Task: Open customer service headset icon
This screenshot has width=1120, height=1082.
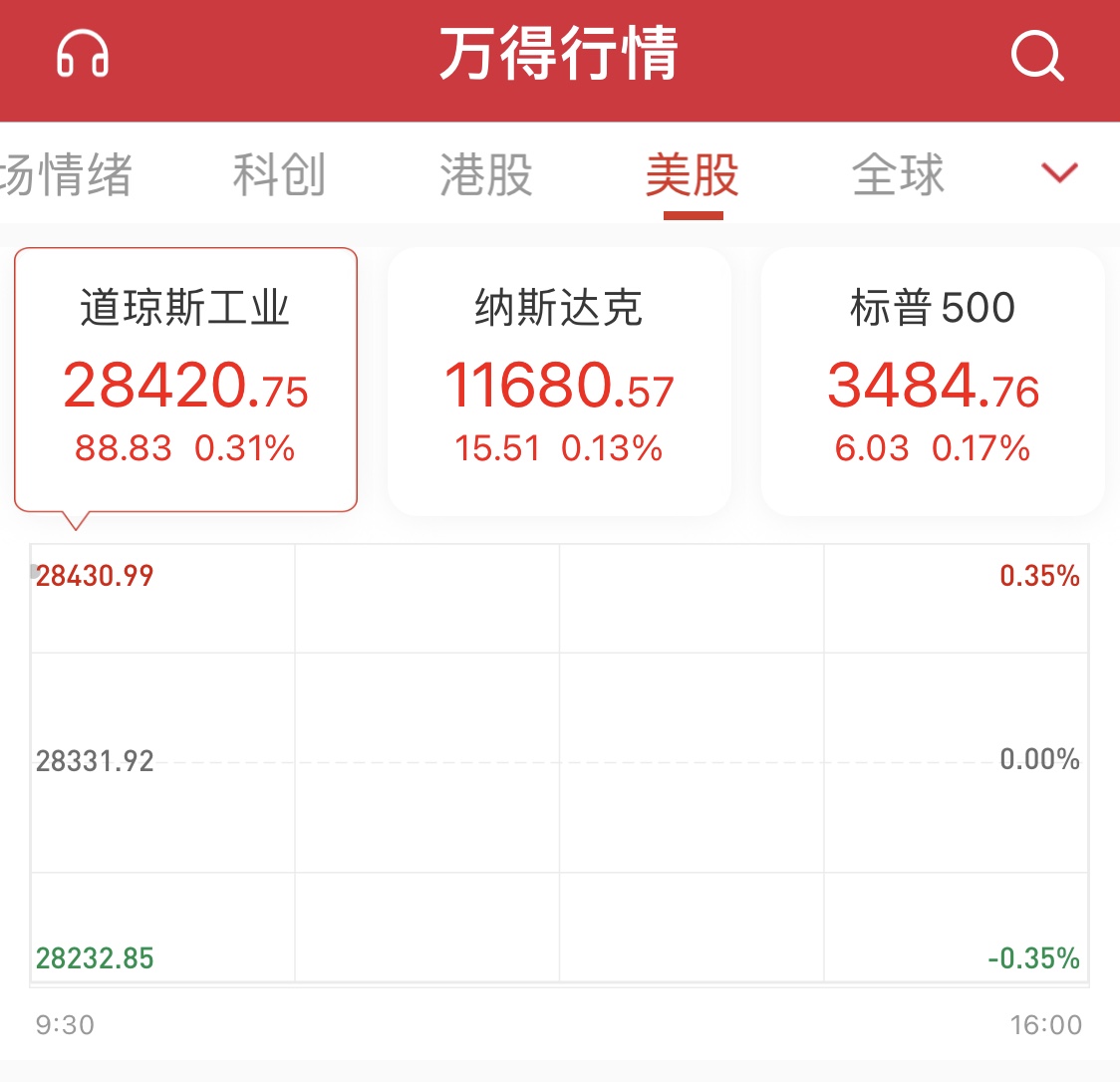Action: (x=82, y=54)
